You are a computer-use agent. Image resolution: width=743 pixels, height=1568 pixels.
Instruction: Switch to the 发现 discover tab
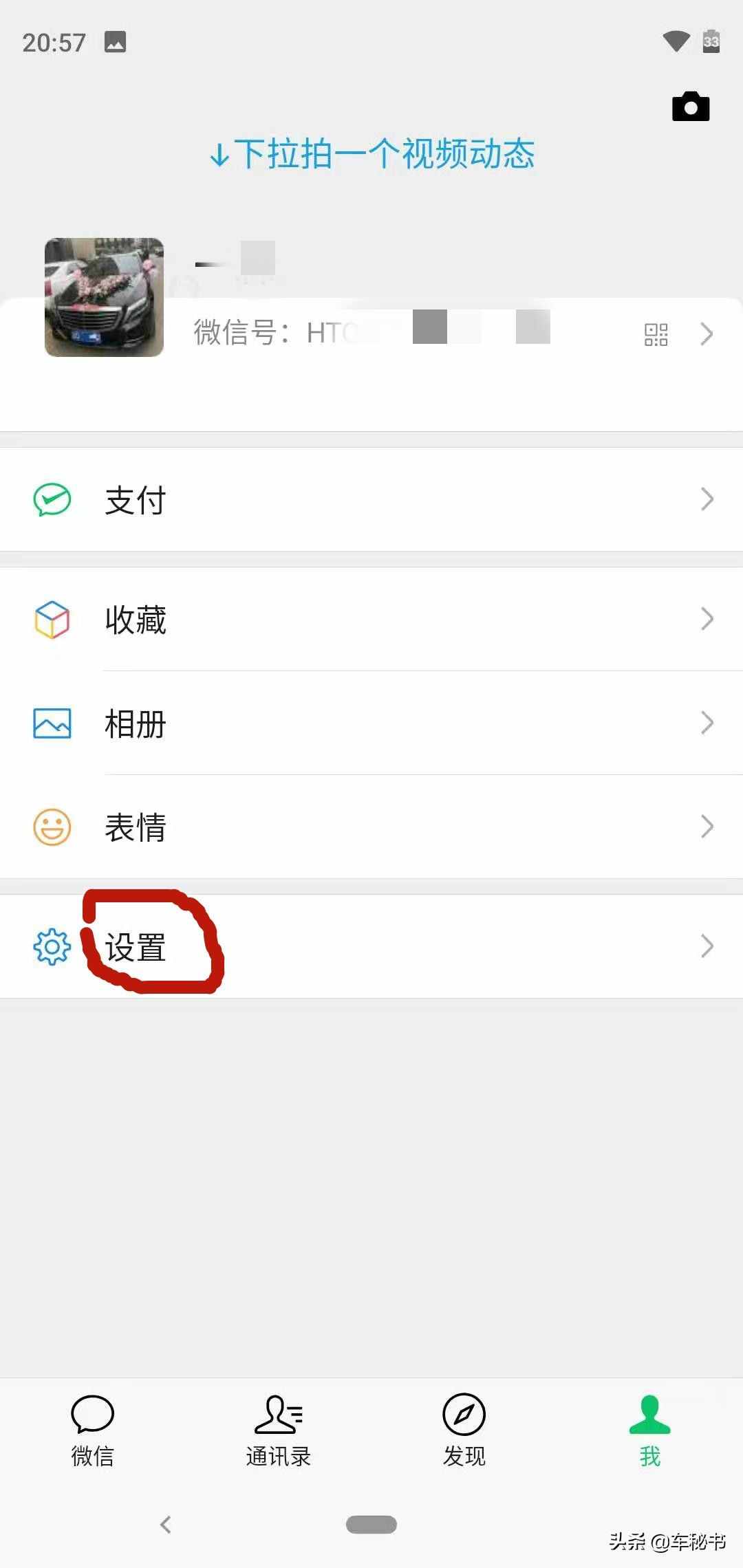coord(464,1430)
